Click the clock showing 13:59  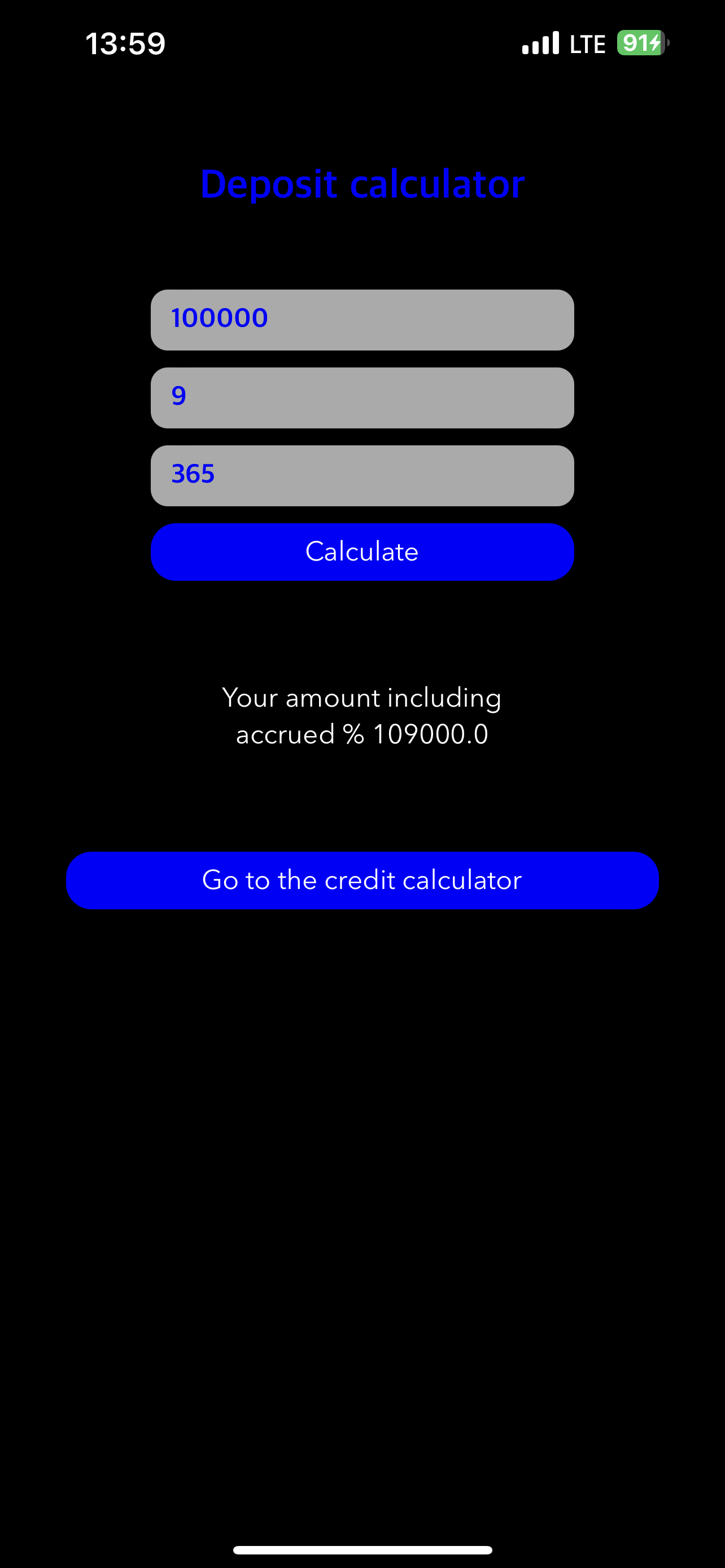pos(125,43)
